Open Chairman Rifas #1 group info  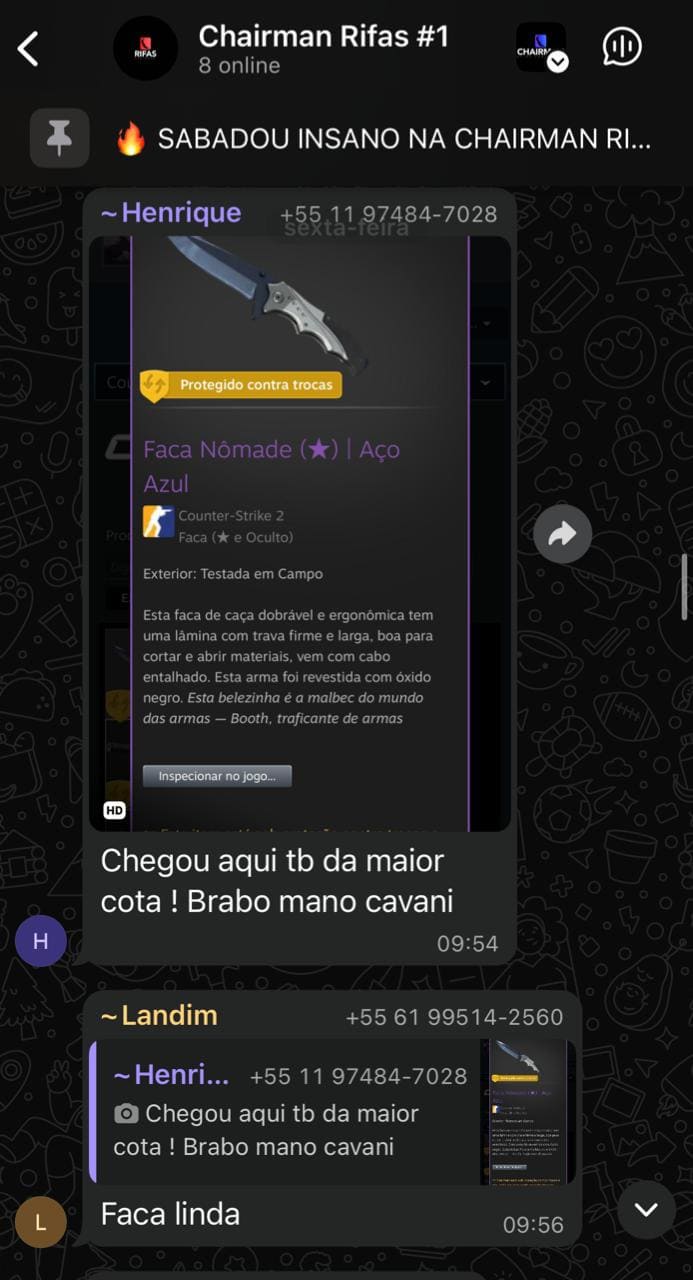click(x=323, y=48)
